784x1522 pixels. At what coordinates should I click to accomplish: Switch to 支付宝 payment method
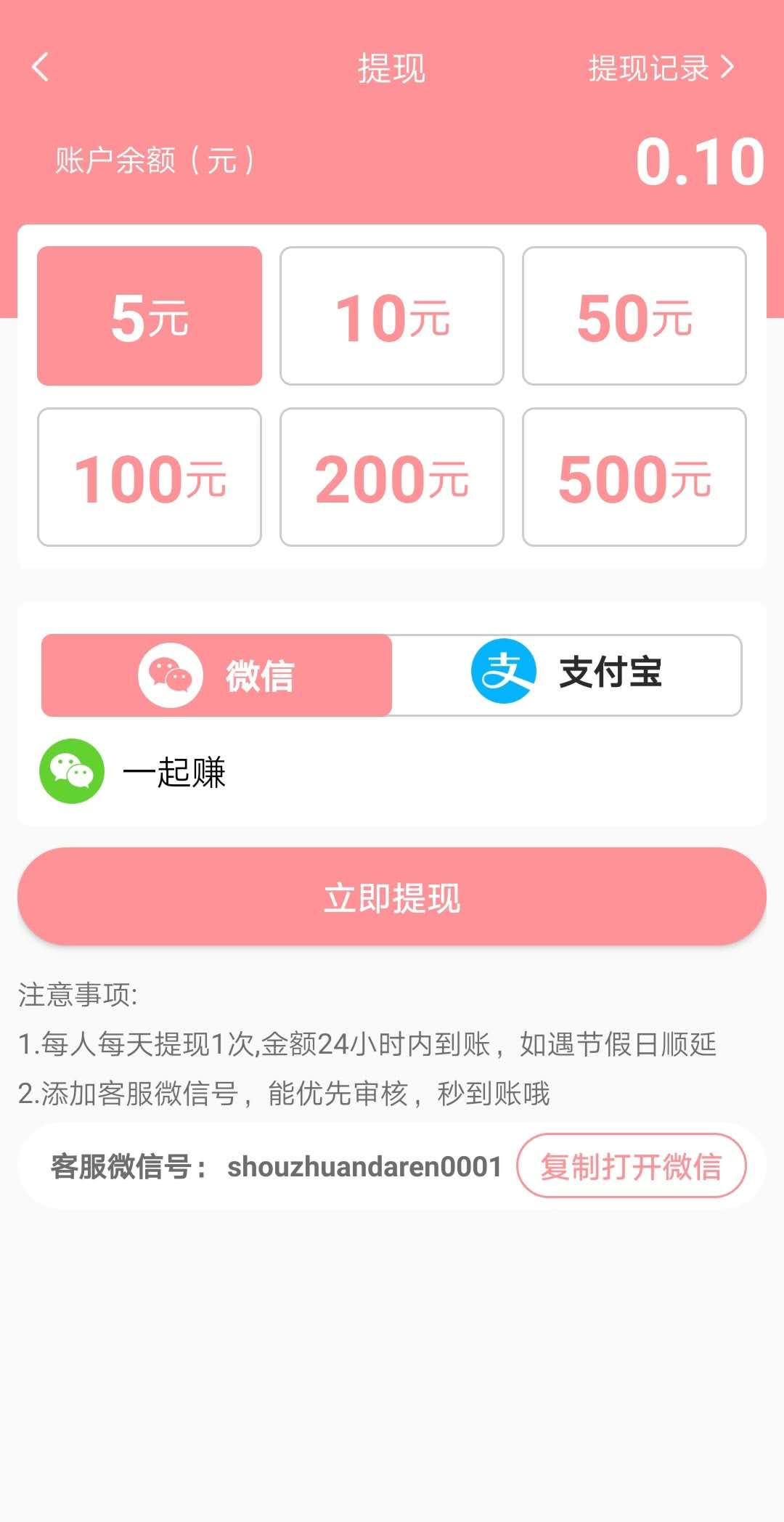coord(567,675)
